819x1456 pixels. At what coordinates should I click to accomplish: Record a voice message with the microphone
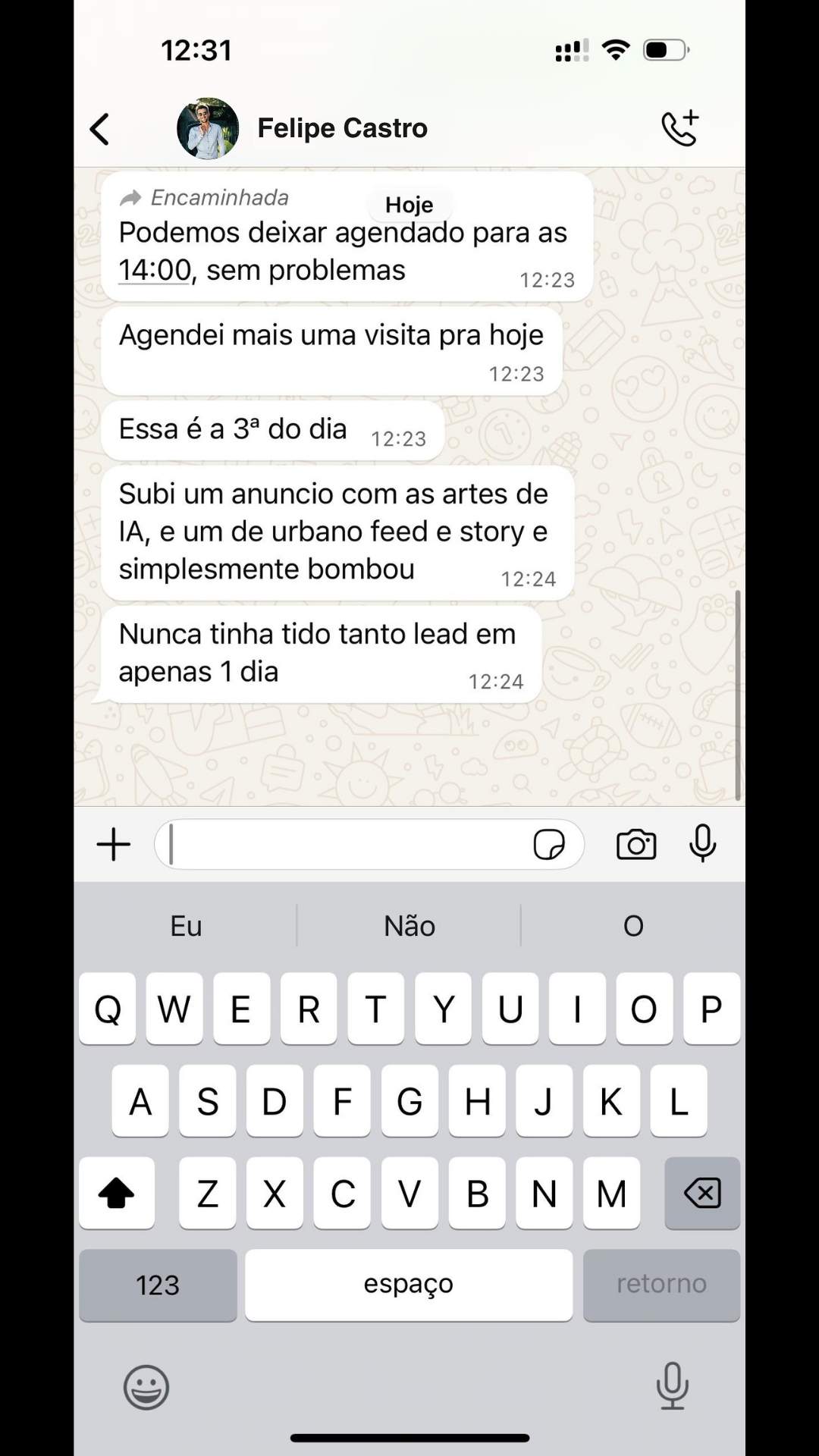702,843
